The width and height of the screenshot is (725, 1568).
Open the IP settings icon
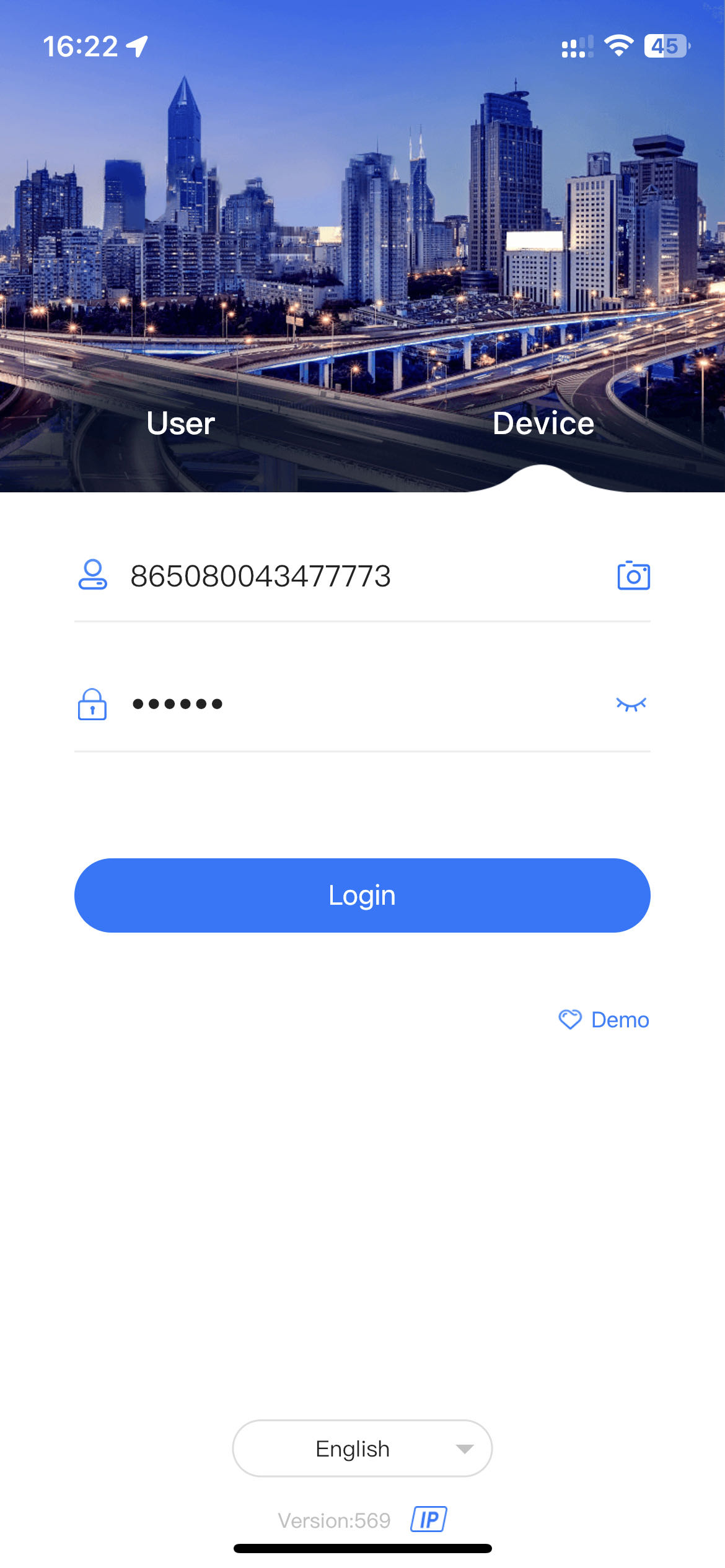click(429, 1519)
